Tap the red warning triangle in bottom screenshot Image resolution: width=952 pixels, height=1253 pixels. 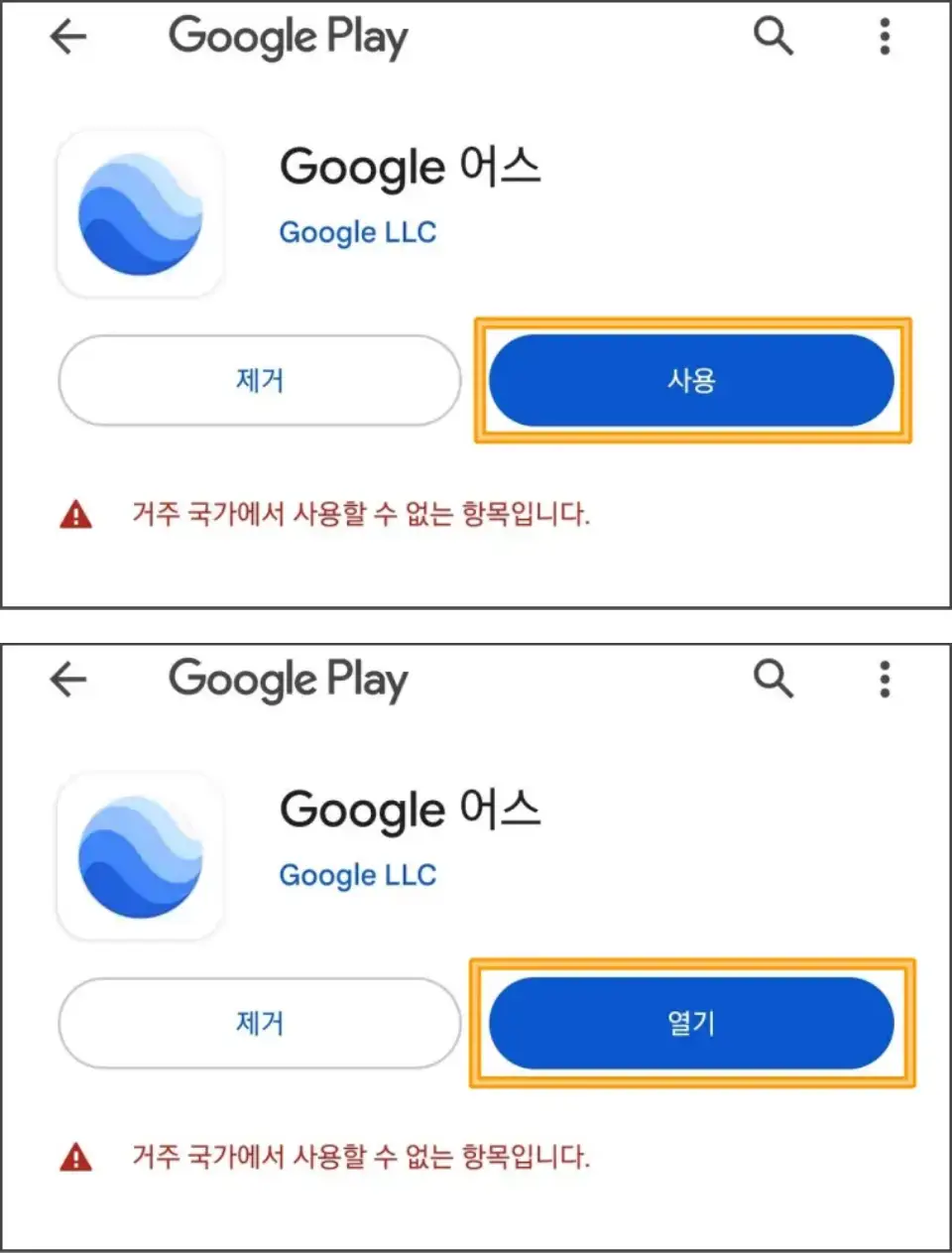(x=74, y=1156)
